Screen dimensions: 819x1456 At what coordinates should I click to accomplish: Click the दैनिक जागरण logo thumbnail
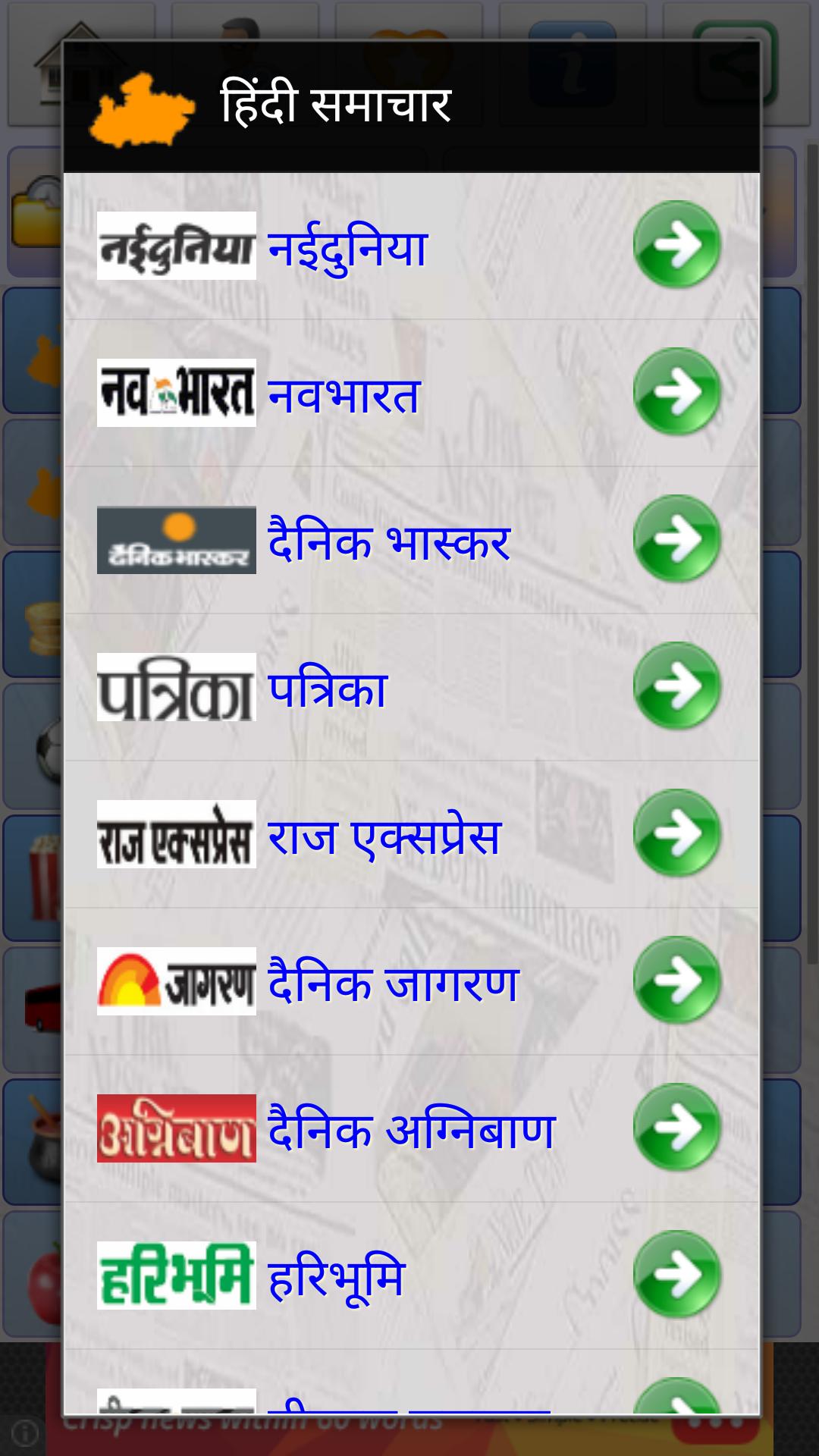tap(176, 982)
